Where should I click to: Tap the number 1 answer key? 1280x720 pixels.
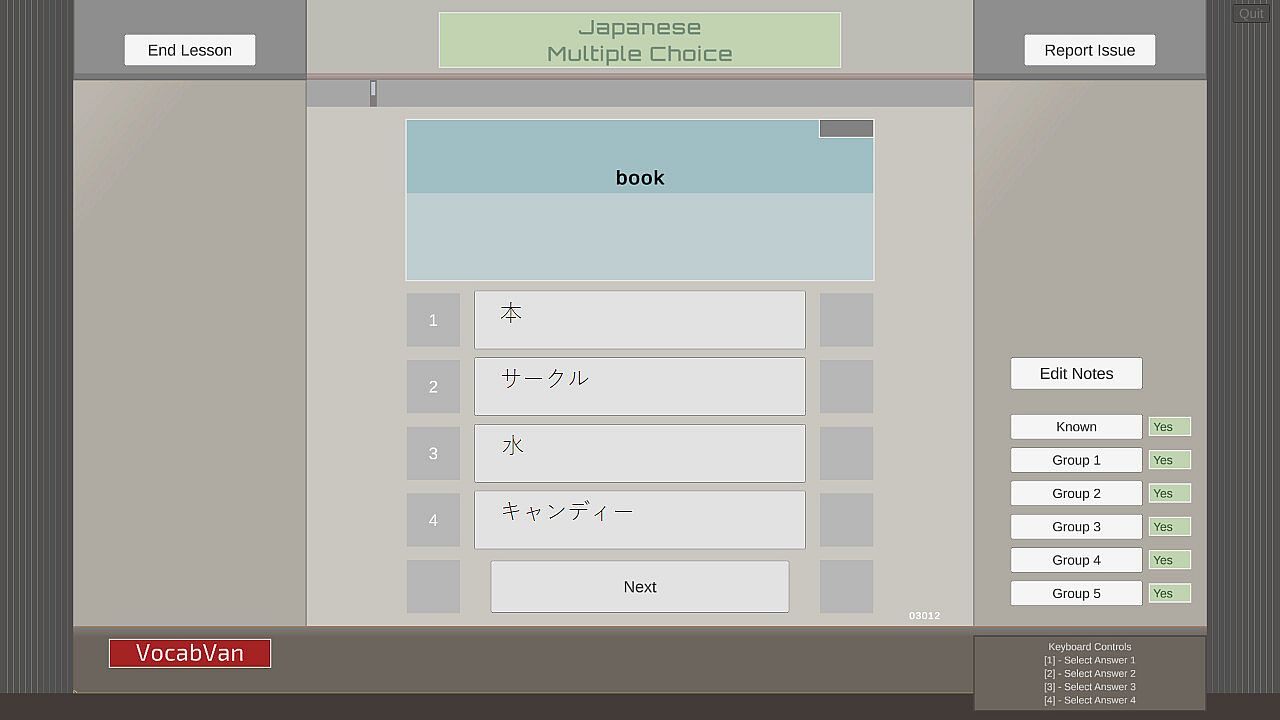pyautogui.click(x=433, y=320)
